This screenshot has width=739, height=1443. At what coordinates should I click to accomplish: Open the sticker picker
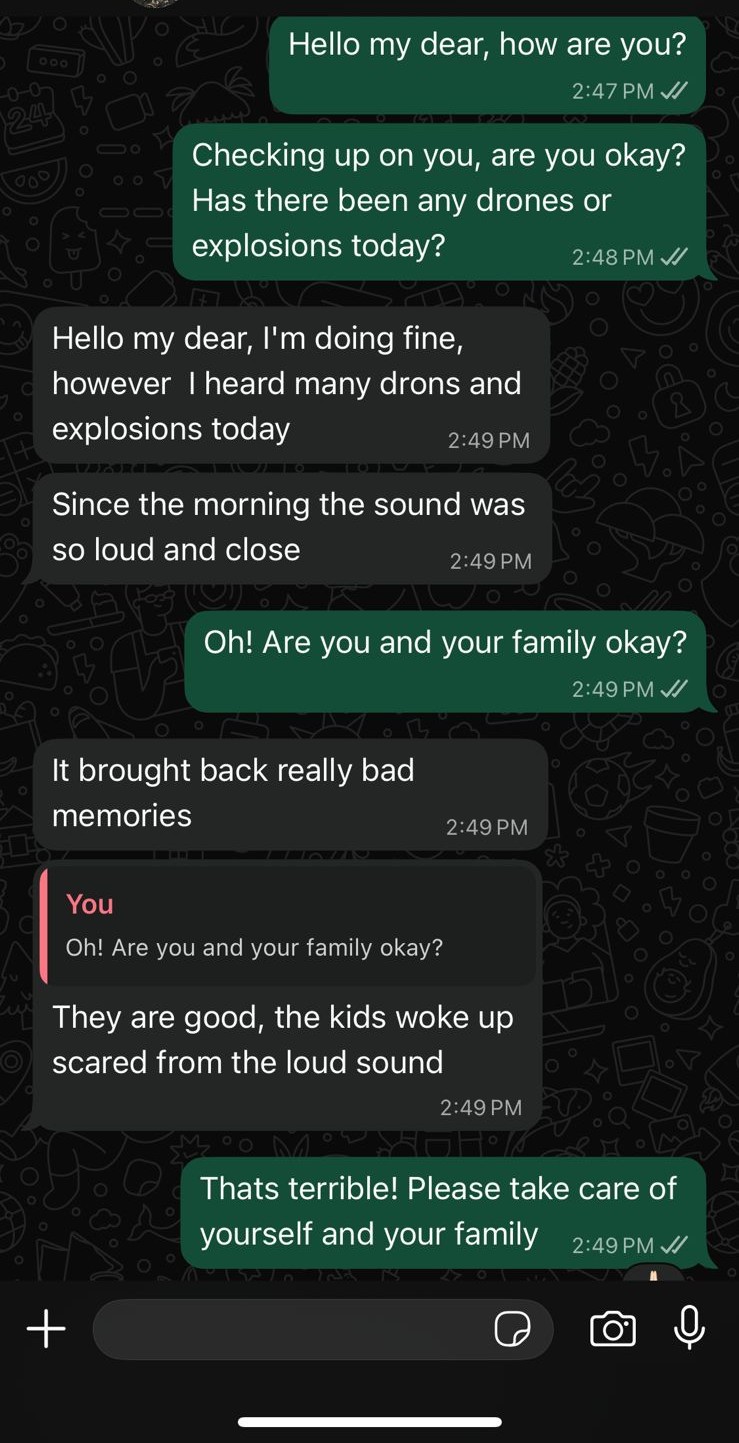[512, 1329]
